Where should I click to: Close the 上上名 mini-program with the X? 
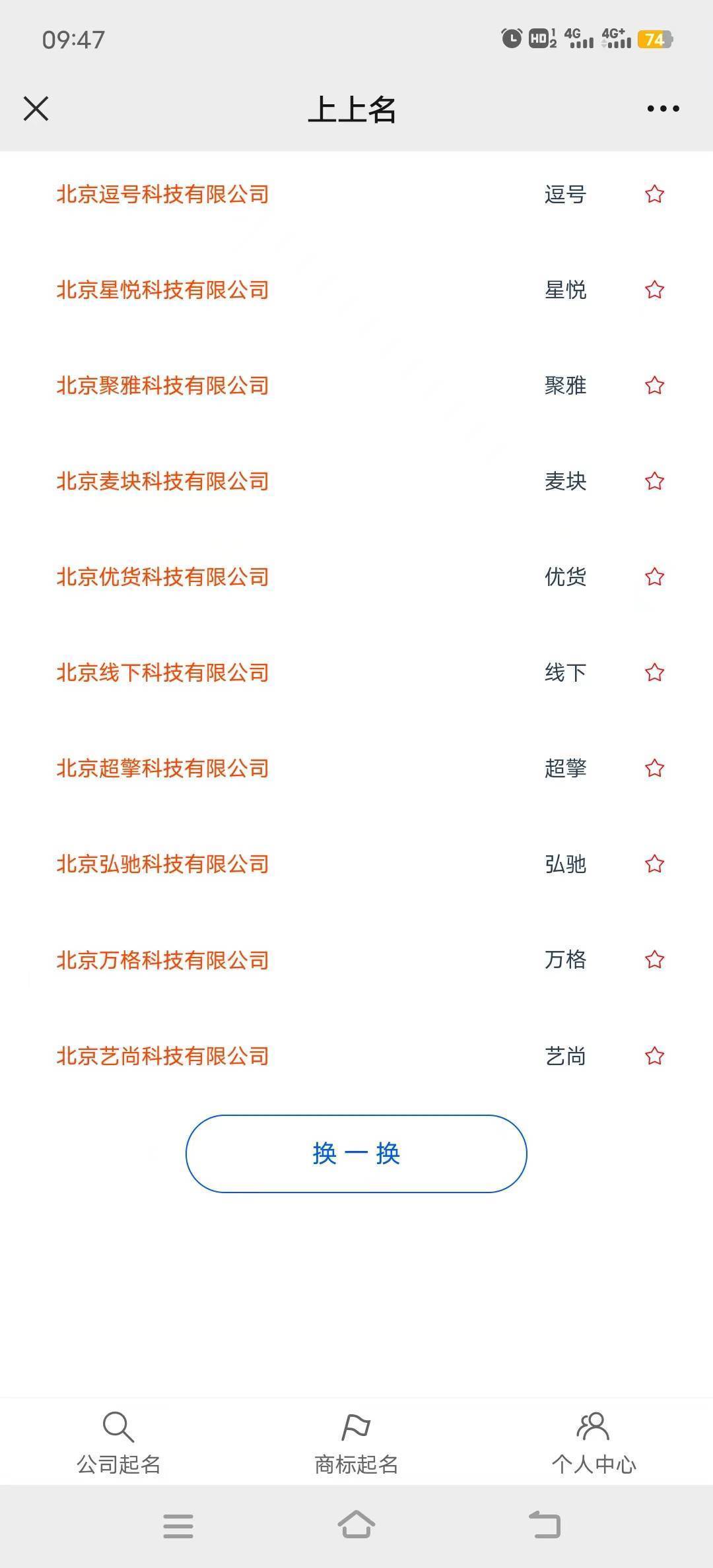click(x=36, y=109)
